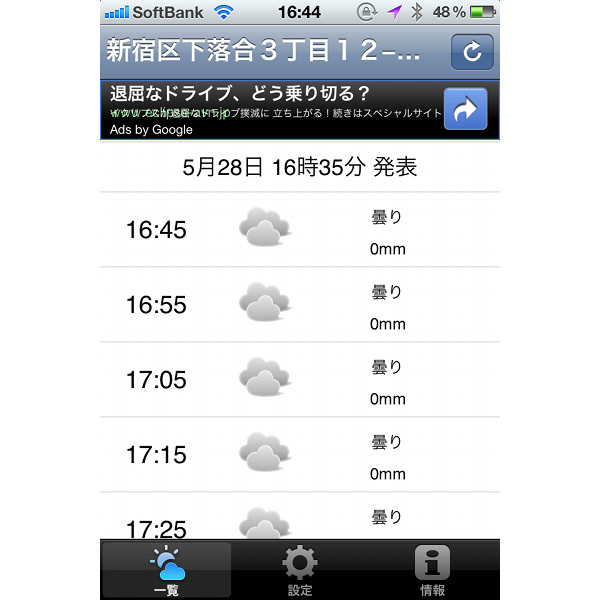The width and height of the screenshot is (600, 600).
Task: Refresh the weather forecast
Action: 472,51
